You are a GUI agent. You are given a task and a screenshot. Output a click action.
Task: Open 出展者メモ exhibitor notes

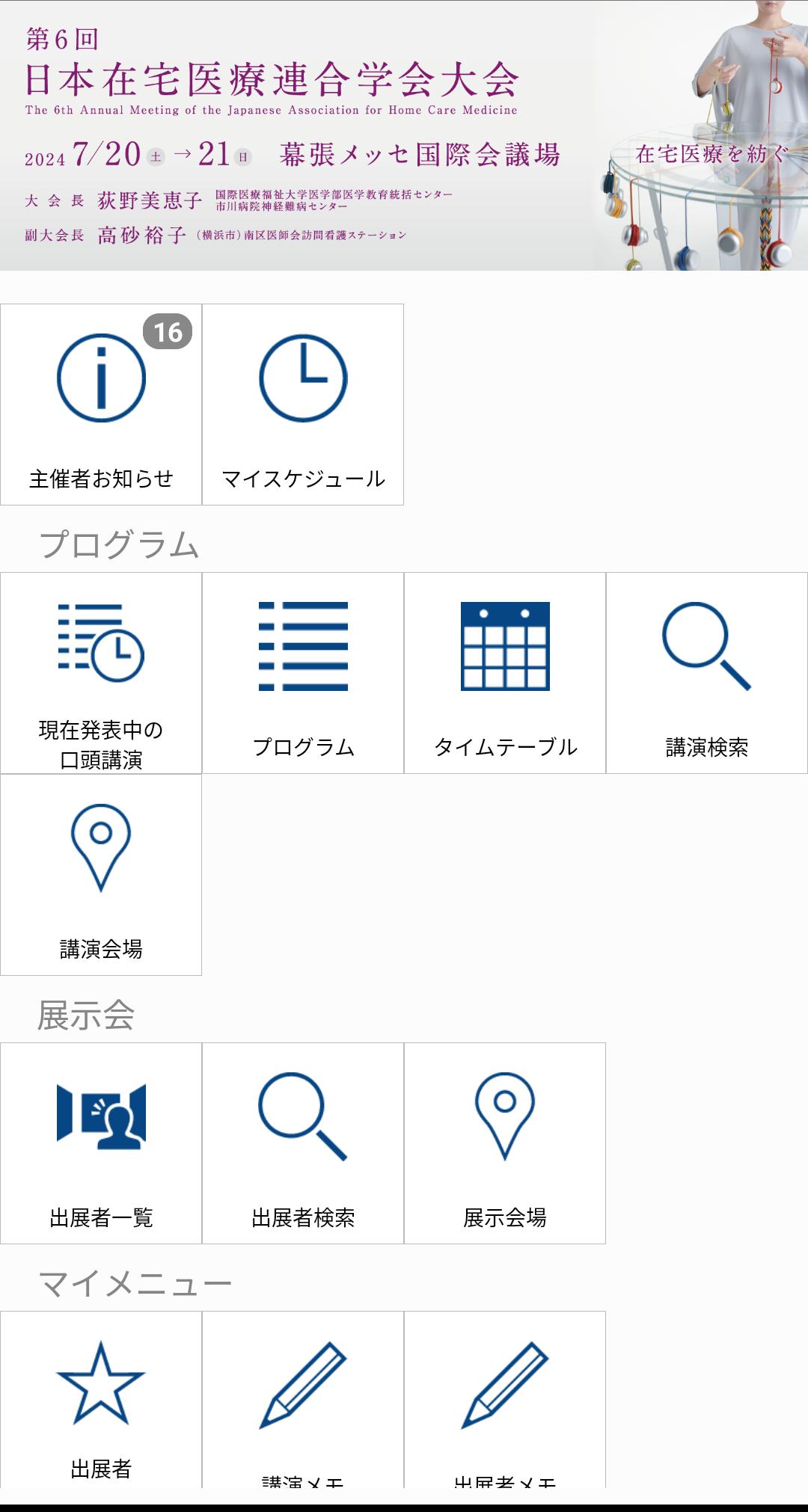pyautogui.click(x=505, y=1398)
